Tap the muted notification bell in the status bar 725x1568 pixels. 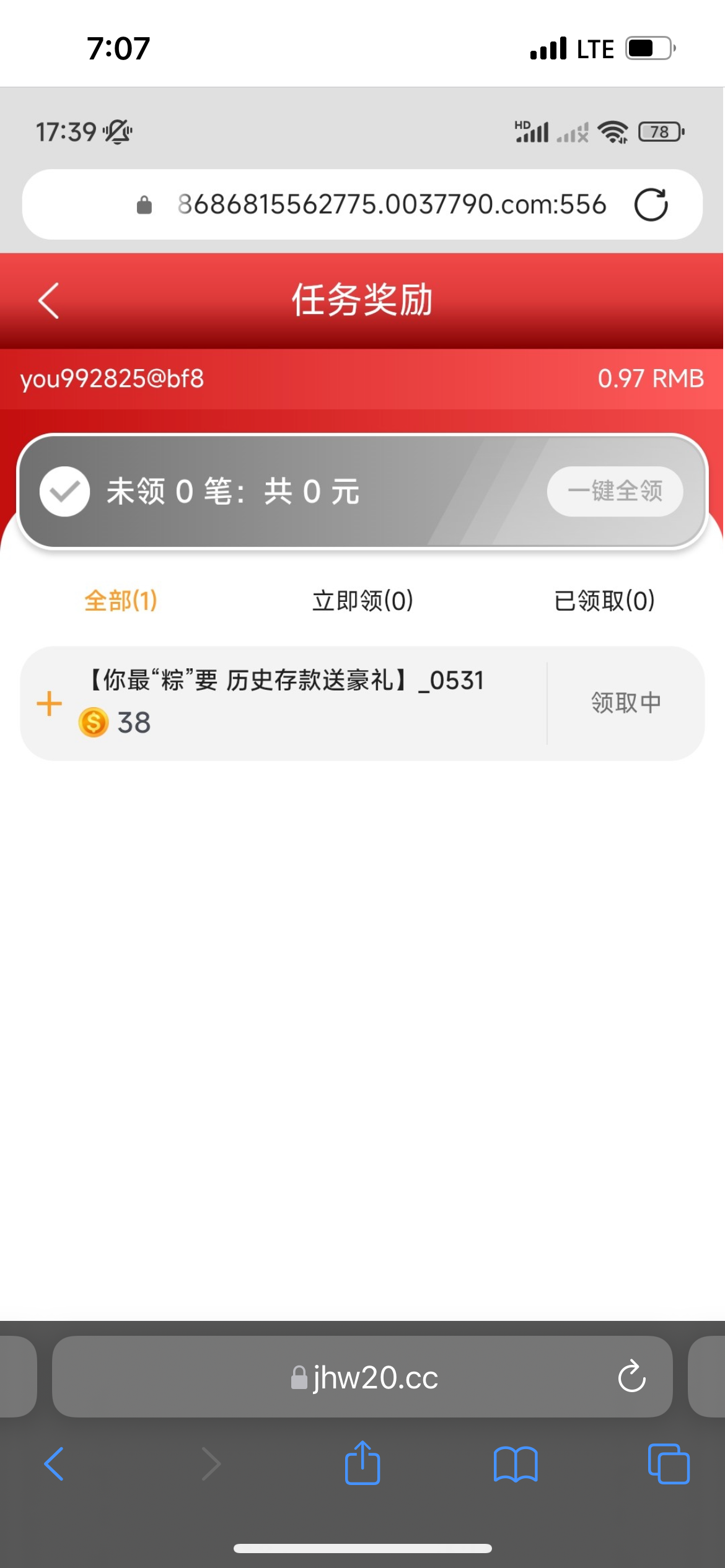118,131
